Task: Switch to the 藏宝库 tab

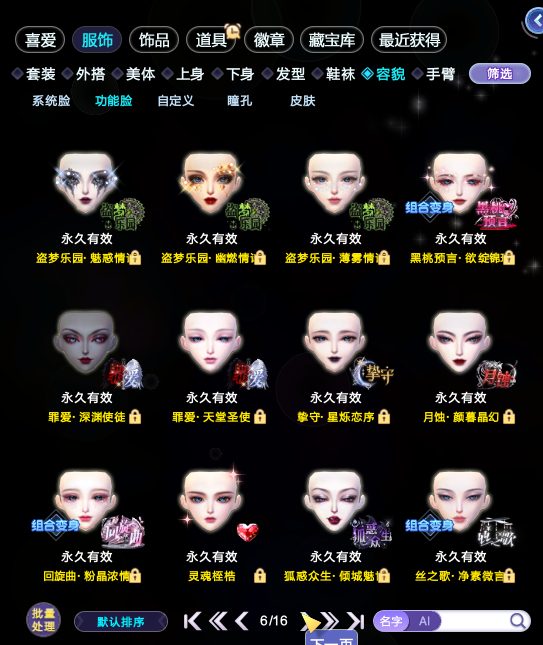Action: tap(332, 40)
